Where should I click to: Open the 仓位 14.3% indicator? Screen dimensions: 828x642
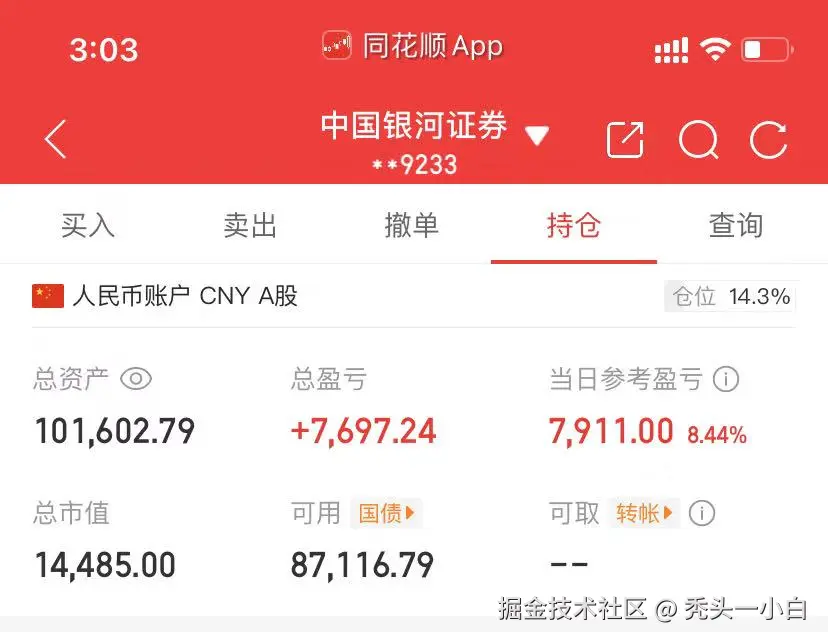tap(731, 296)
